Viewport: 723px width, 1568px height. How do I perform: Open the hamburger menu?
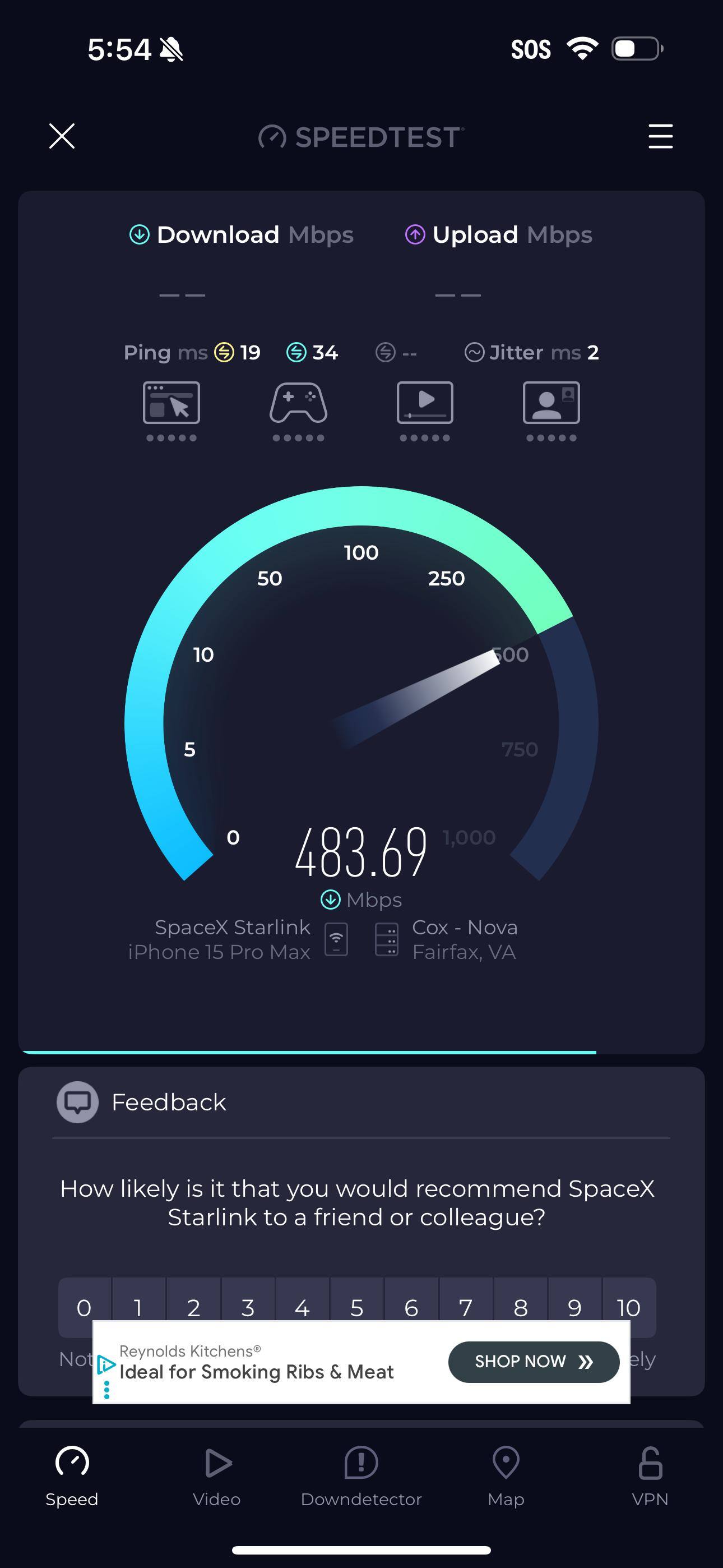pos(660,137)
